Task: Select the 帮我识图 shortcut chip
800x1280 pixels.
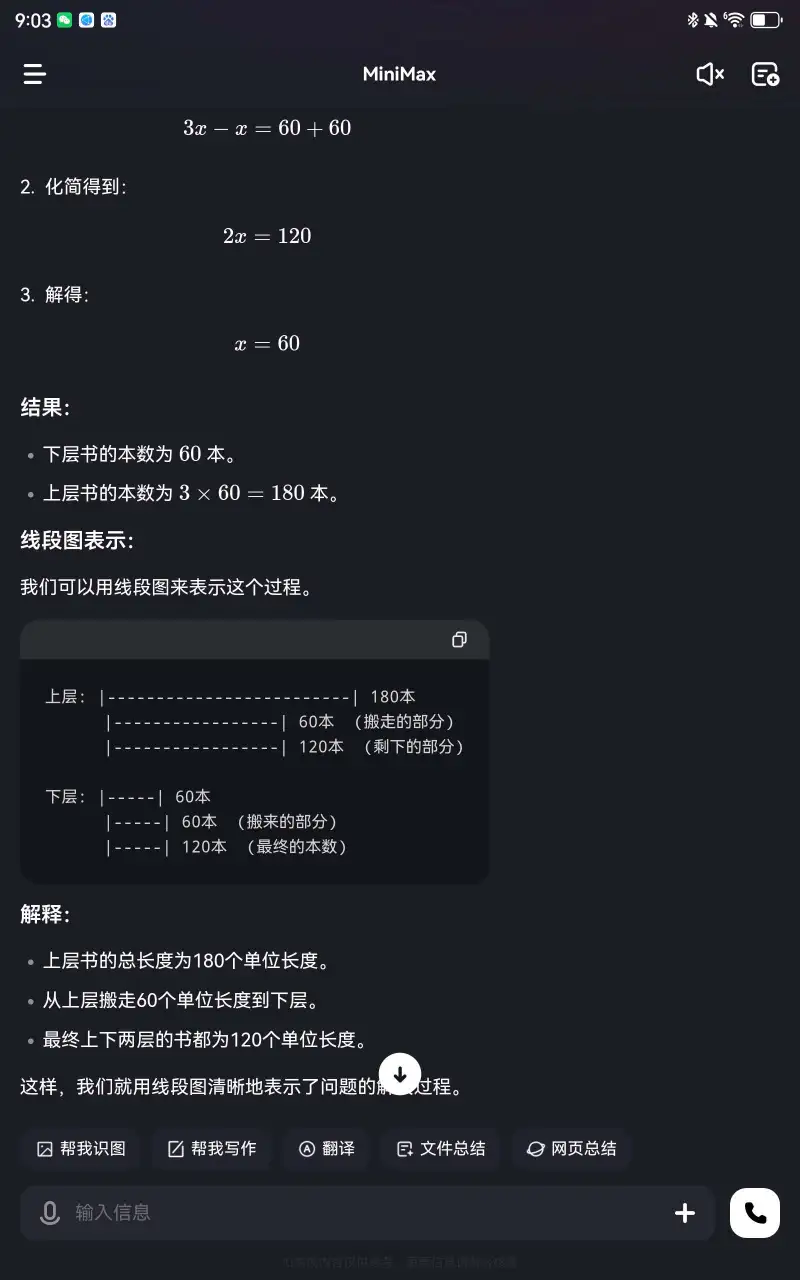Action: pos(81,1149)
